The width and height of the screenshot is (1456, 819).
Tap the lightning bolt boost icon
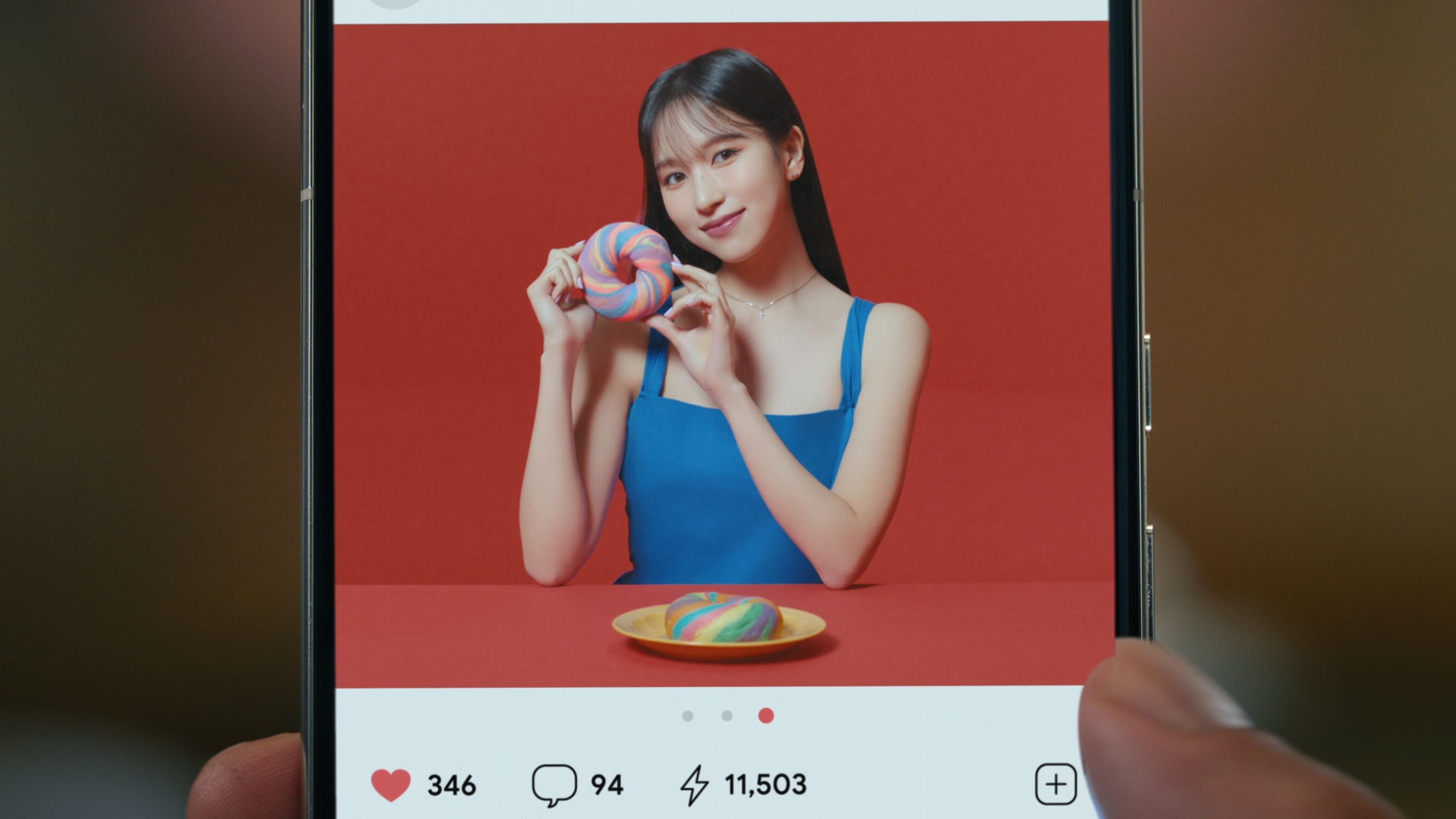pyautogui.click(x=694, y=785)
